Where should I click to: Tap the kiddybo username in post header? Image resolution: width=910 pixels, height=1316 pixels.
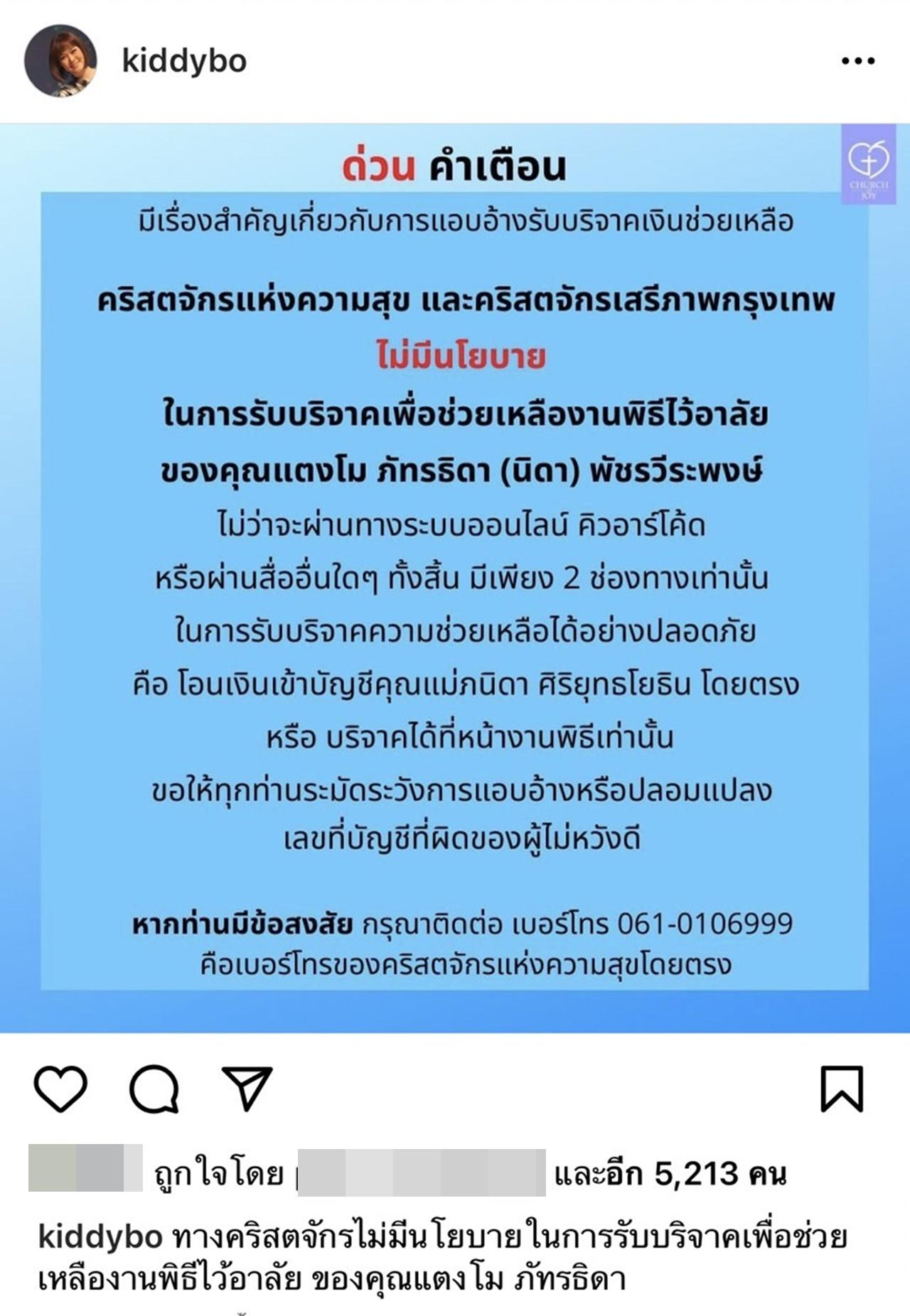click(x=184, y=61)
